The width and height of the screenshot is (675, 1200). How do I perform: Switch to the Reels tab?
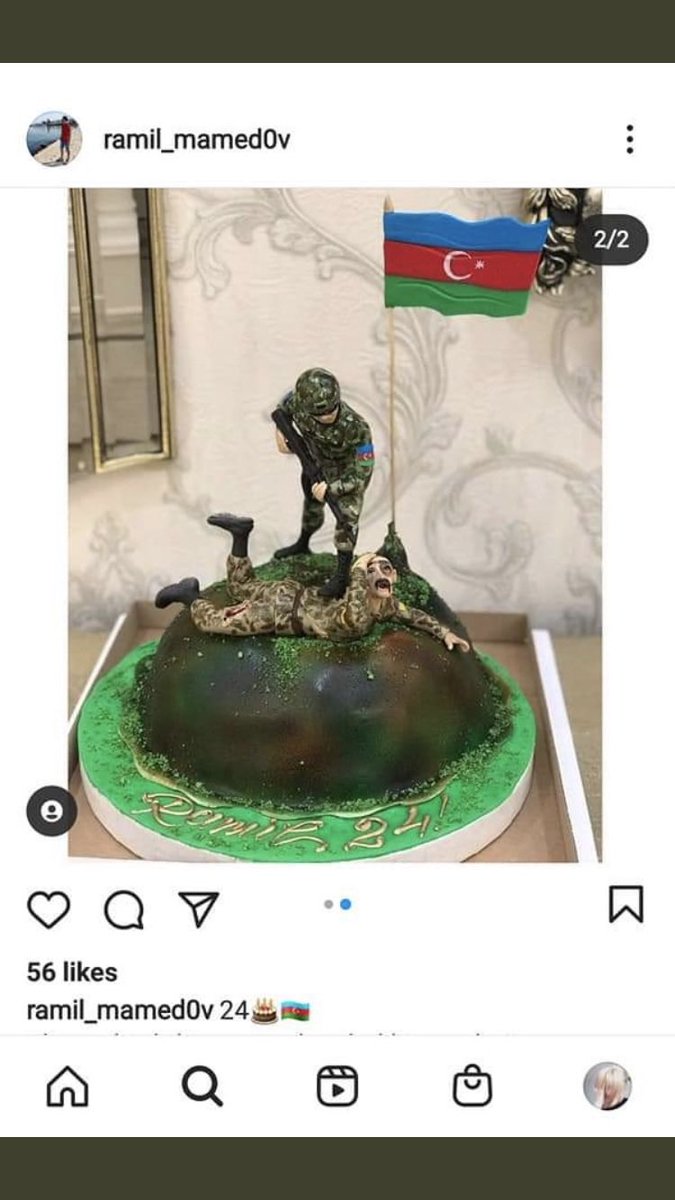tap(337, 1086)
